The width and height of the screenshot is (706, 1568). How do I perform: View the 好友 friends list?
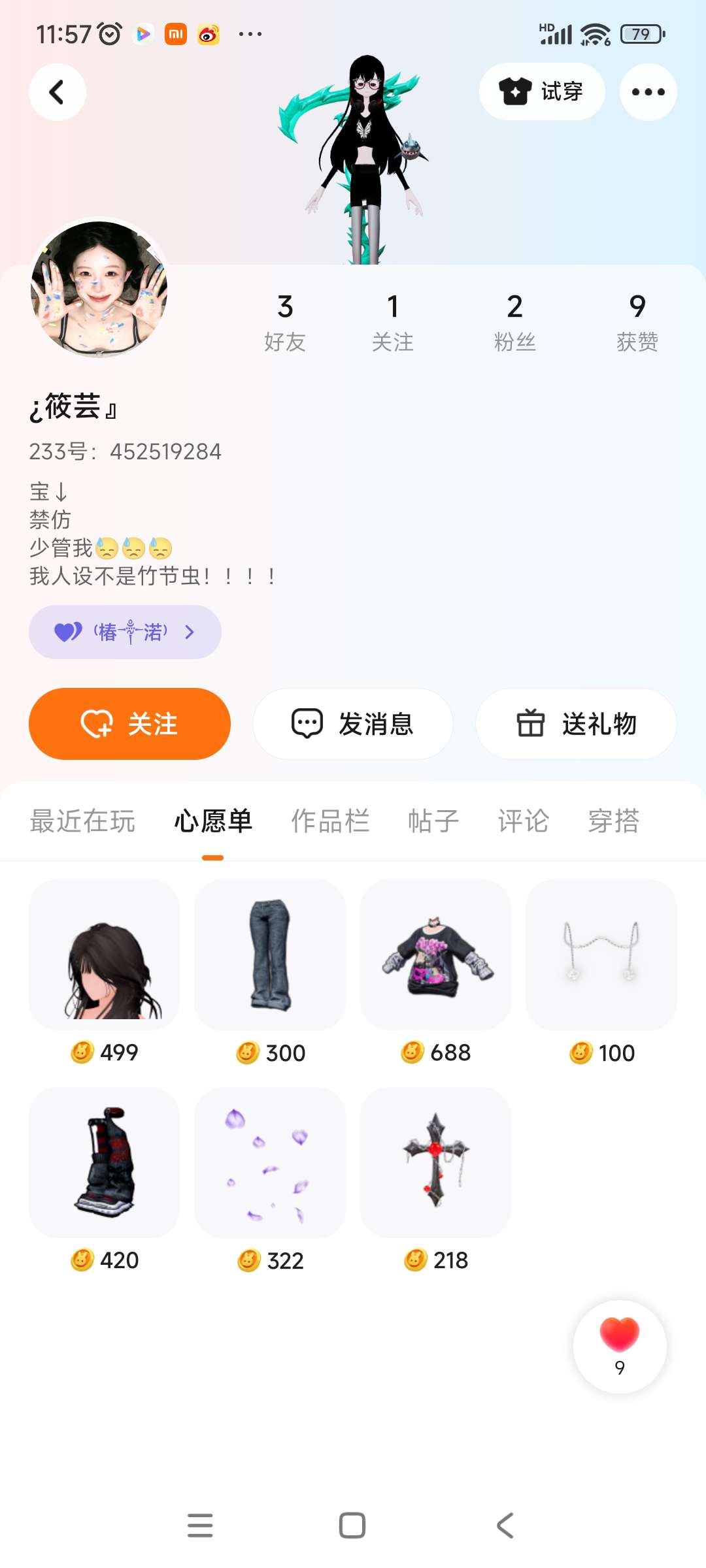285,321
